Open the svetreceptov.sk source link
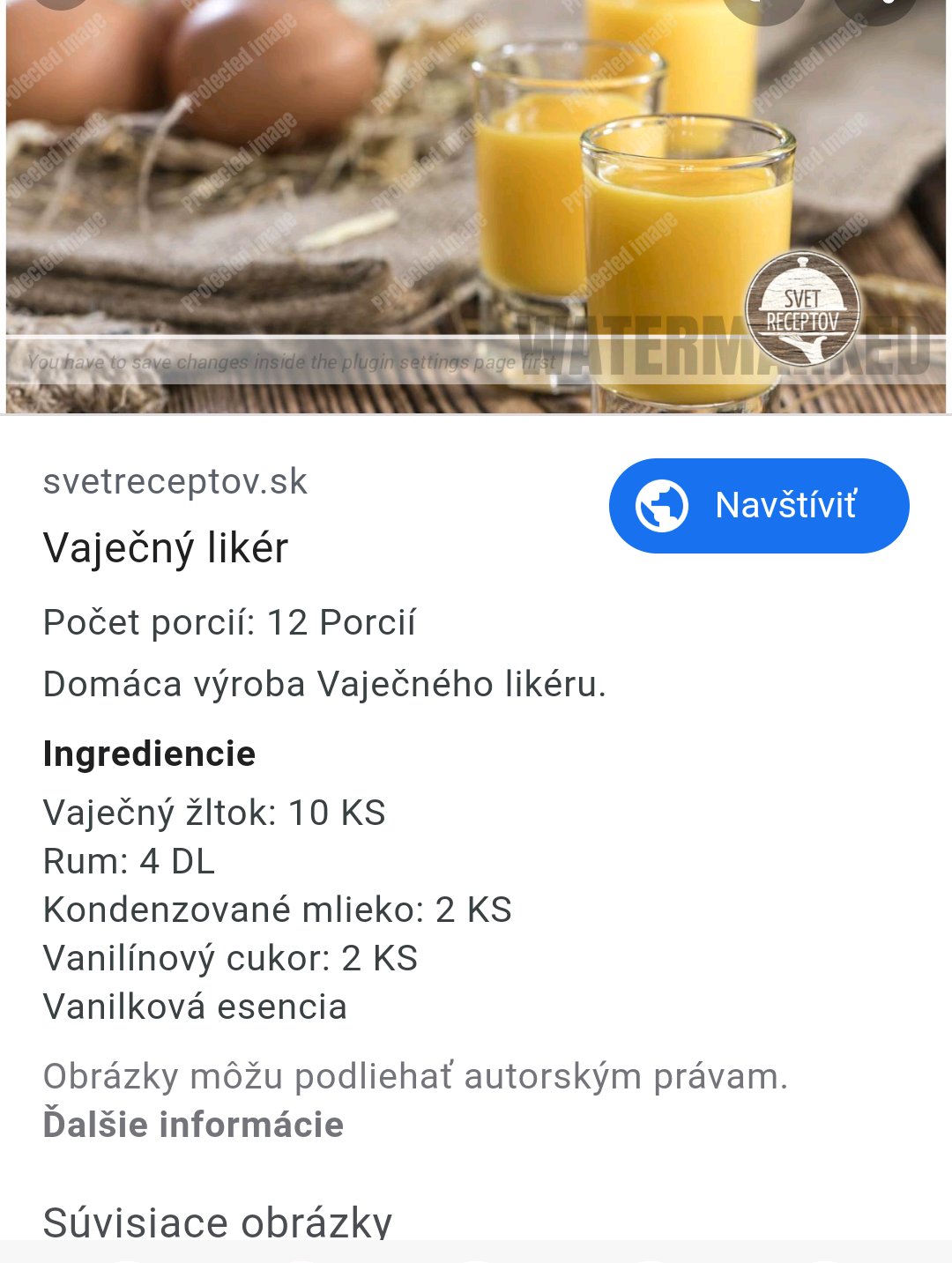Screen dimensions: 952x1263 pyautogui.click(x=175, y=481)
